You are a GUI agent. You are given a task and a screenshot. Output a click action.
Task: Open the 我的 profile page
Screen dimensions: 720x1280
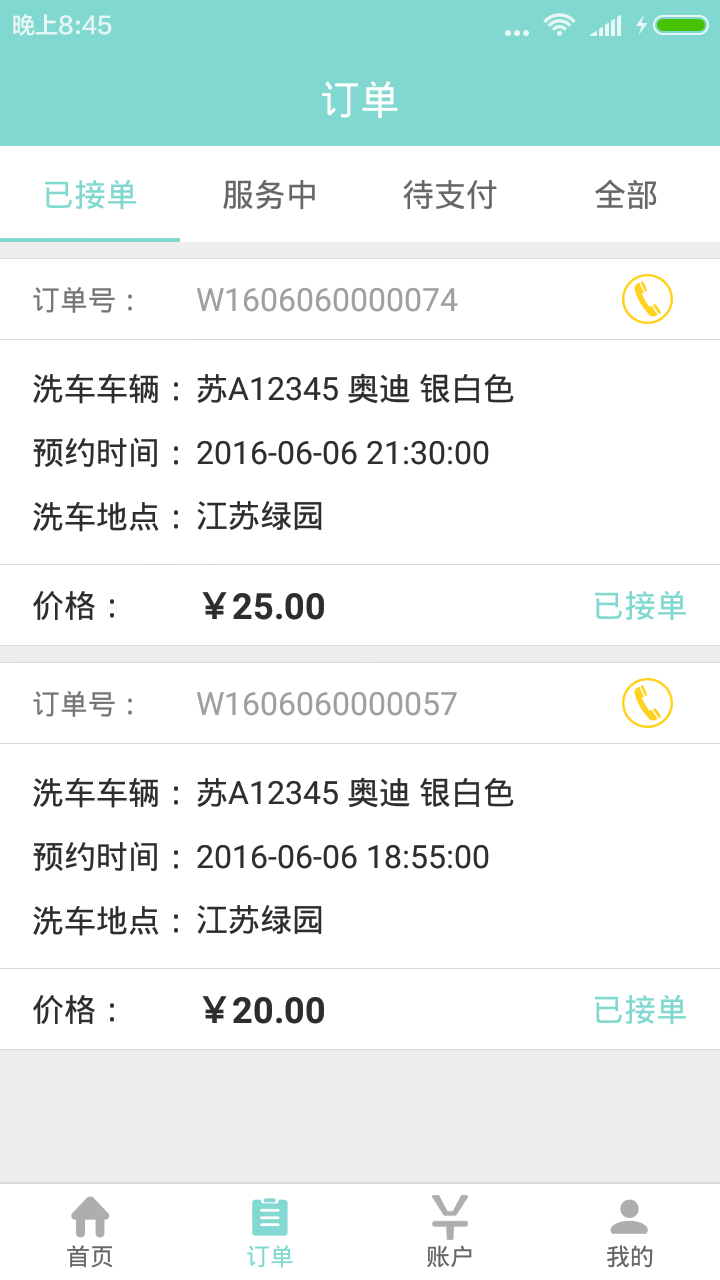(x=630, y=1230)
